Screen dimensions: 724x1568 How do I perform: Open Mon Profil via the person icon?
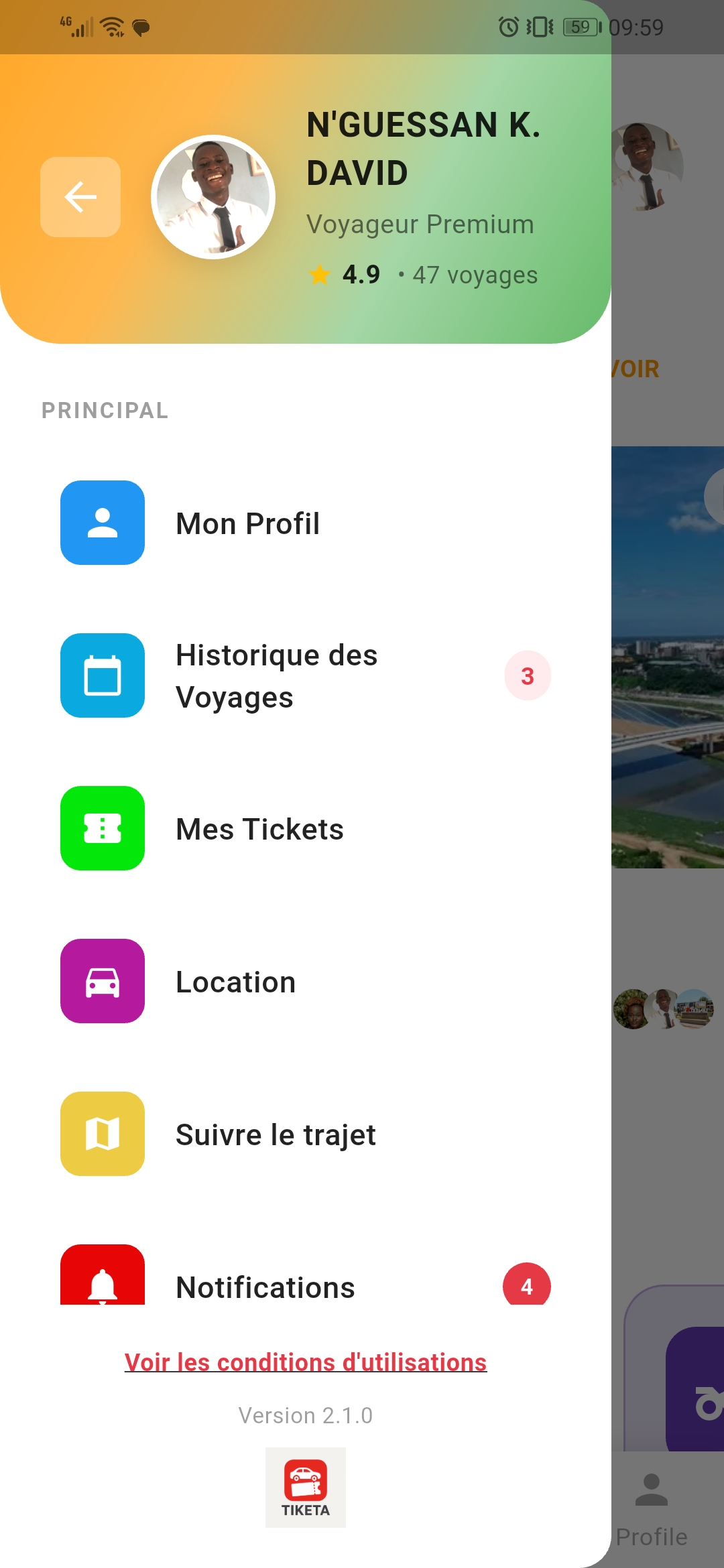coord(102,524)
